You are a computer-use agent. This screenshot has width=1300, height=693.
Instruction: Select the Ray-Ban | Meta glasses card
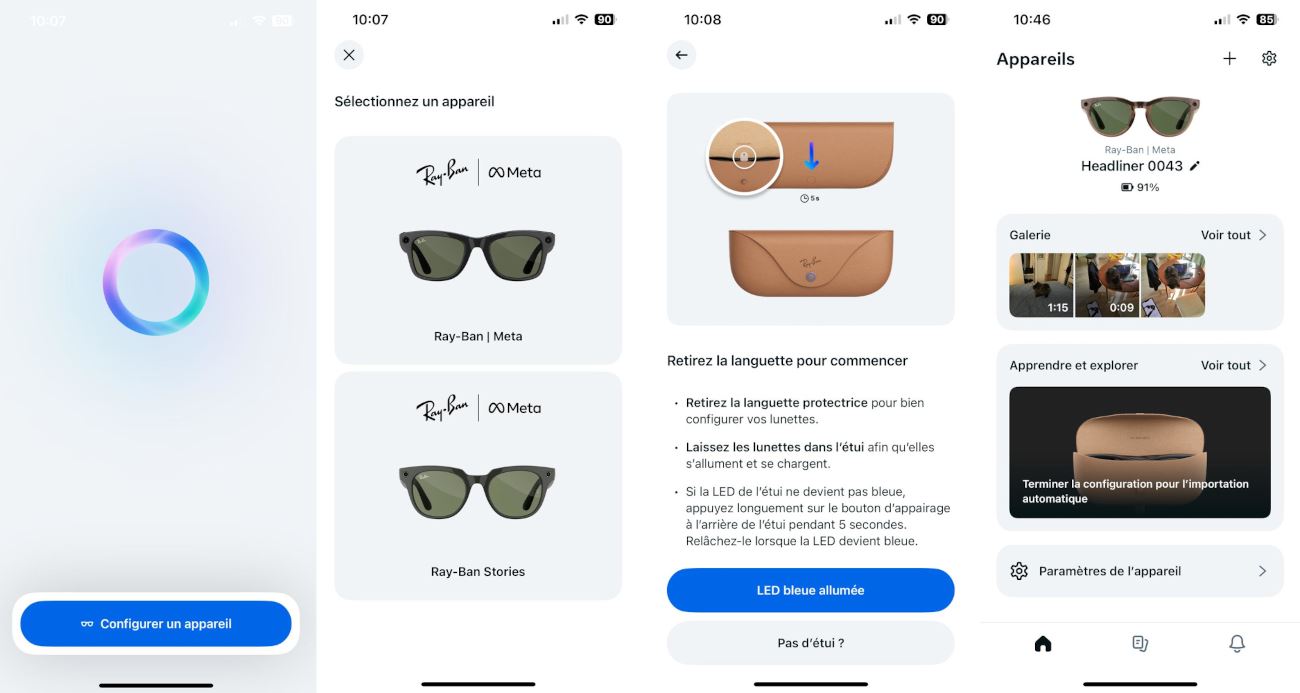click(478, 250)
